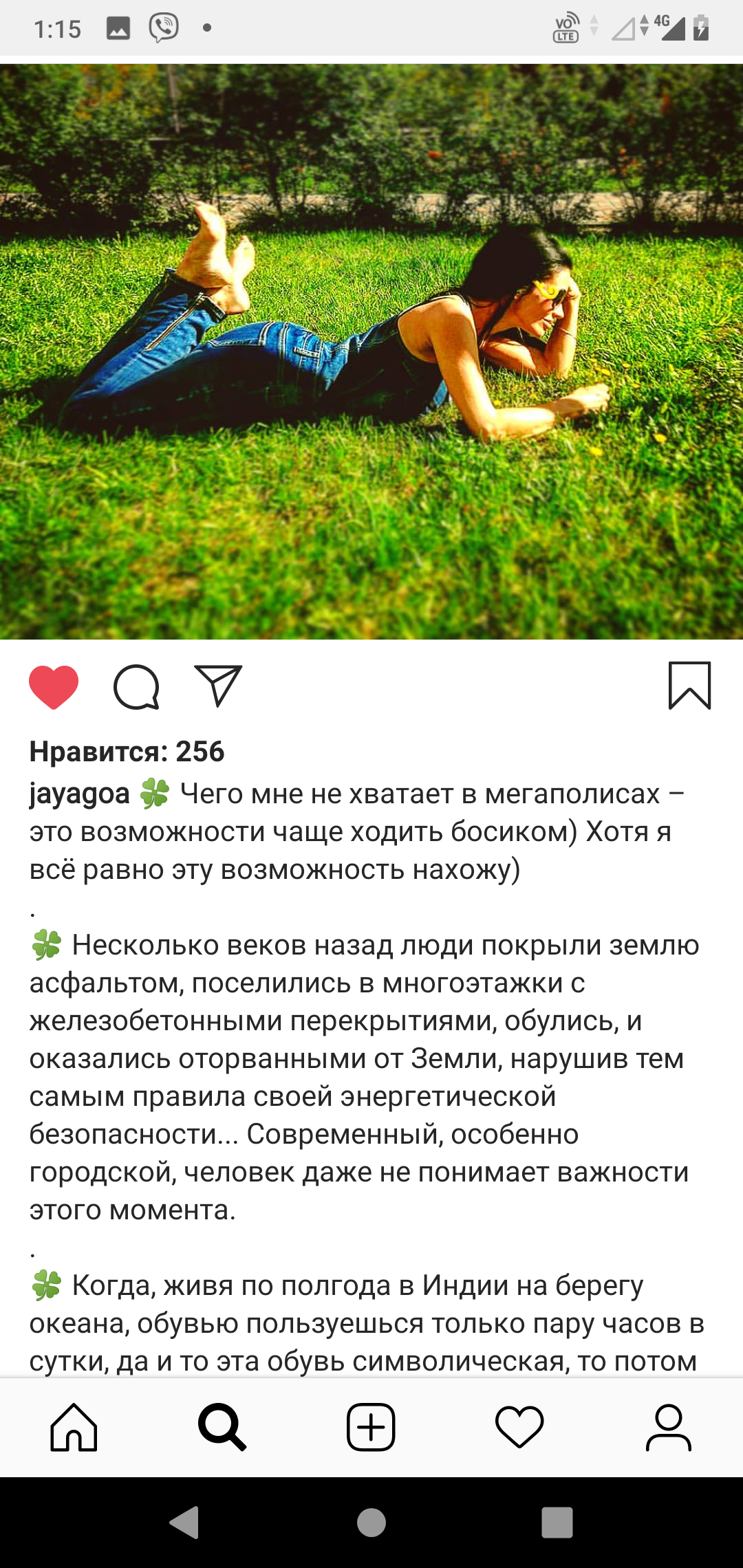This screenshot has width=743, height=1568.
Task: Open the Search tab
Action: (222, 1427)
